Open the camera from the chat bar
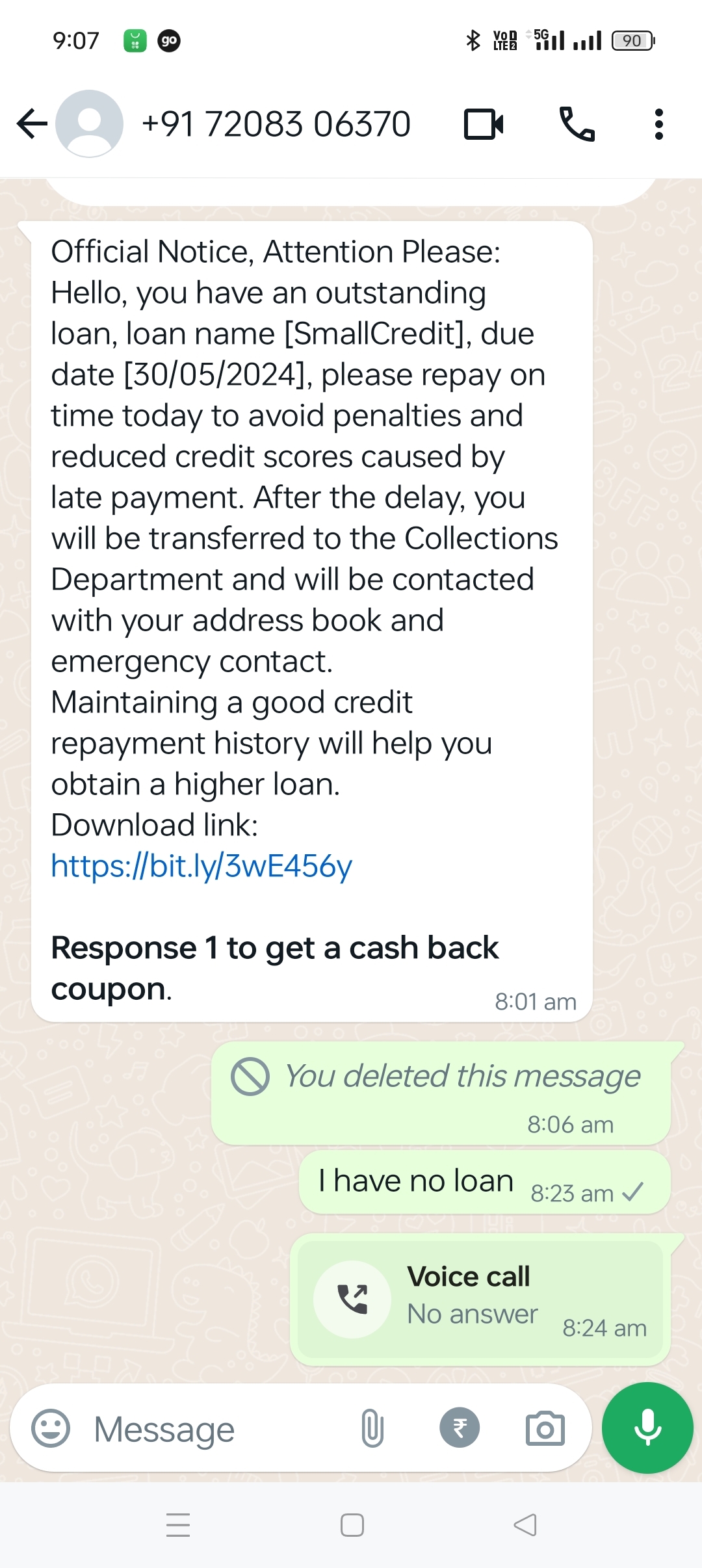This screenshot has height=1568, width=702. [545, 1429]
